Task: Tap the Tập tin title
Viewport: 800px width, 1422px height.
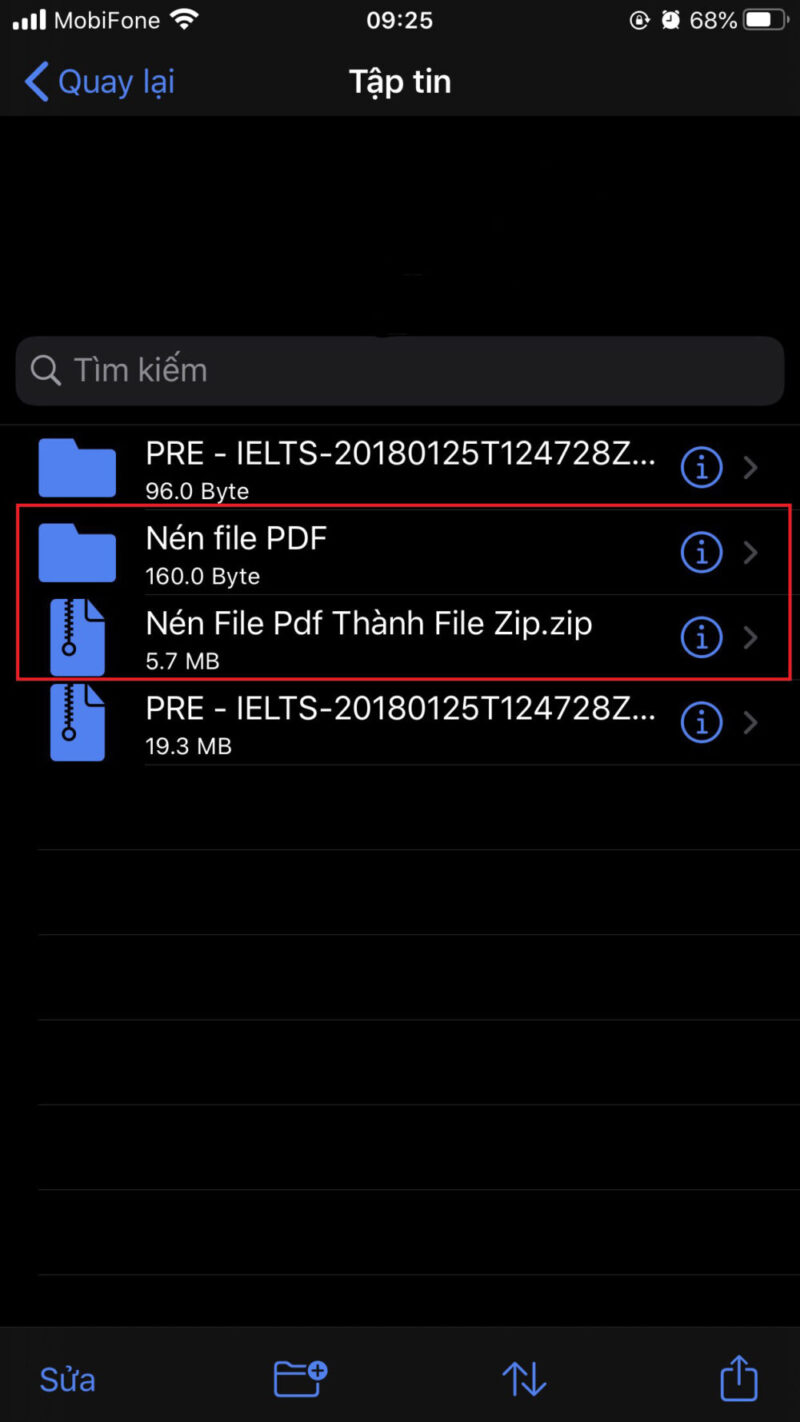Action: pos(399,81)
